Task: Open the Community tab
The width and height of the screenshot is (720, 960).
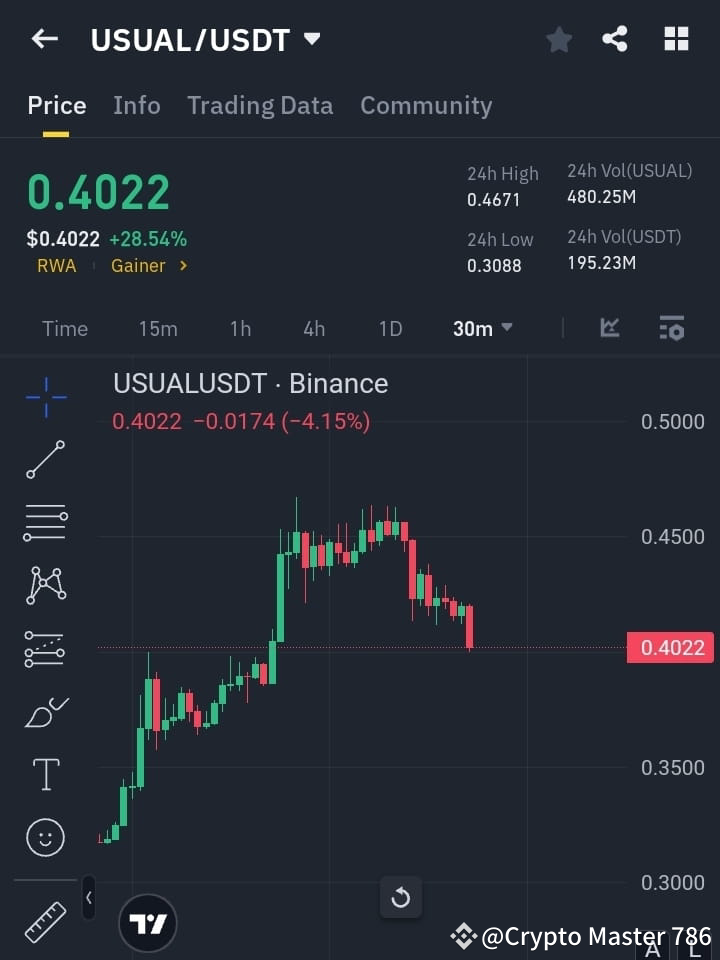Action: tap(426, 105)
